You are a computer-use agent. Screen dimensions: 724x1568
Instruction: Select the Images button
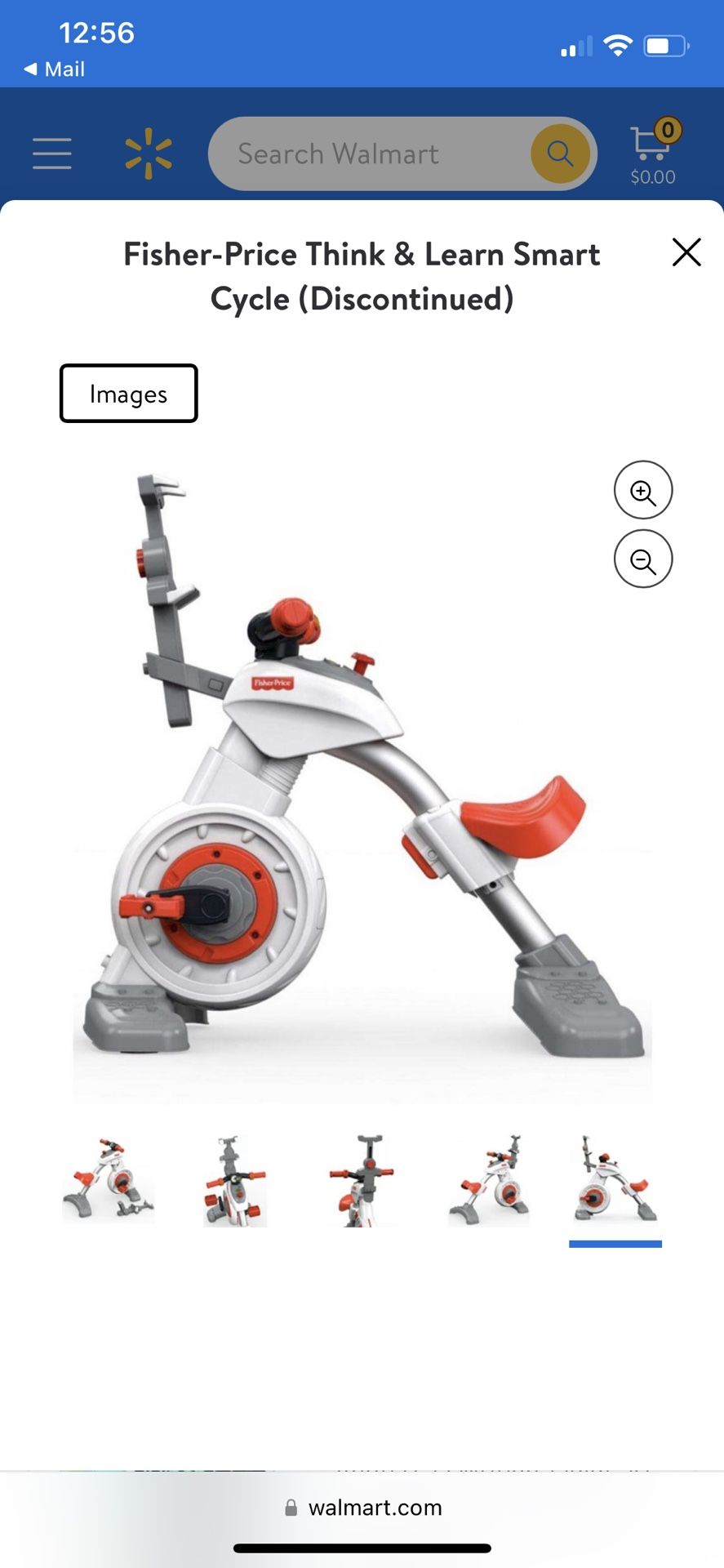[128, 394]
